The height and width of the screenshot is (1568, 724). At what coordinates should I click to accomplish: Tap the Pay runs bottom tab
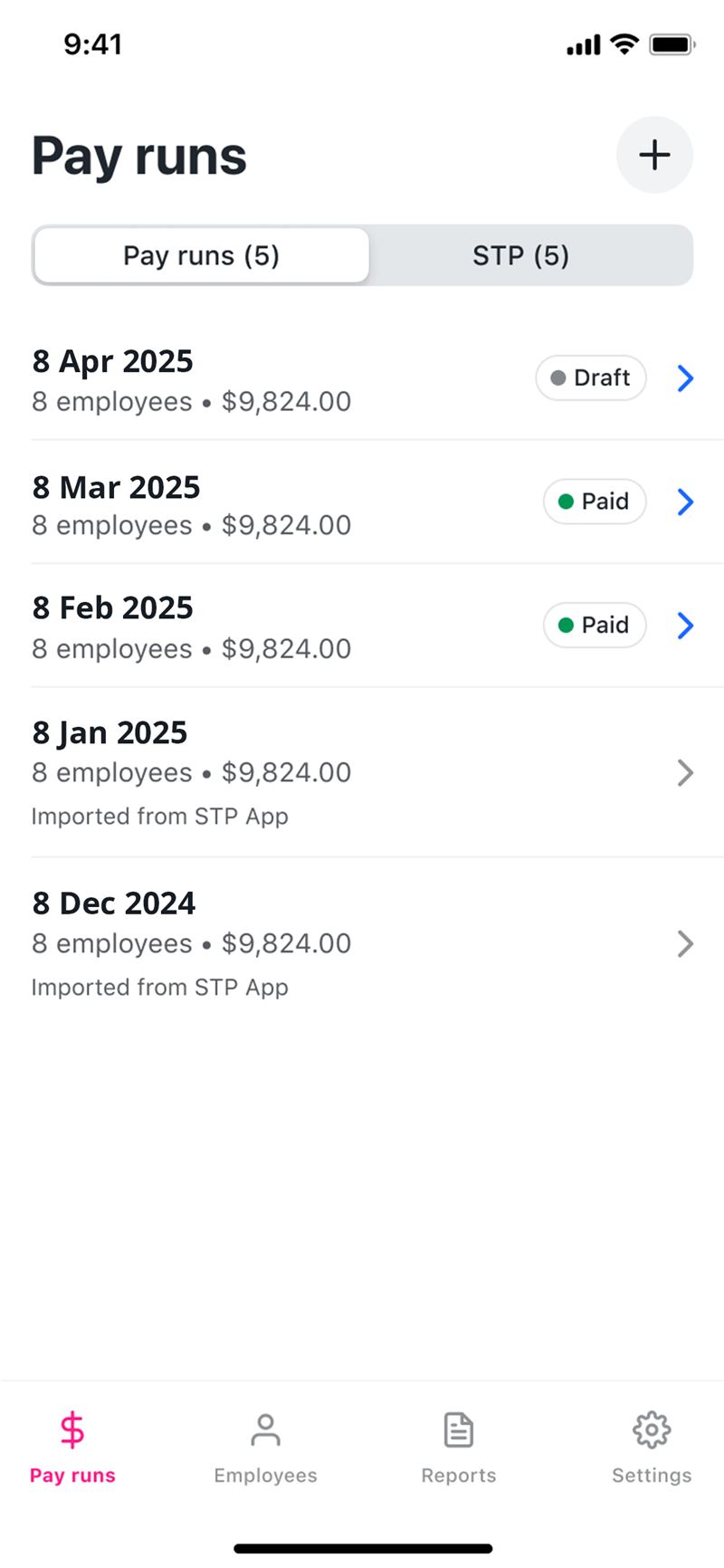[x=72, y=1448]
